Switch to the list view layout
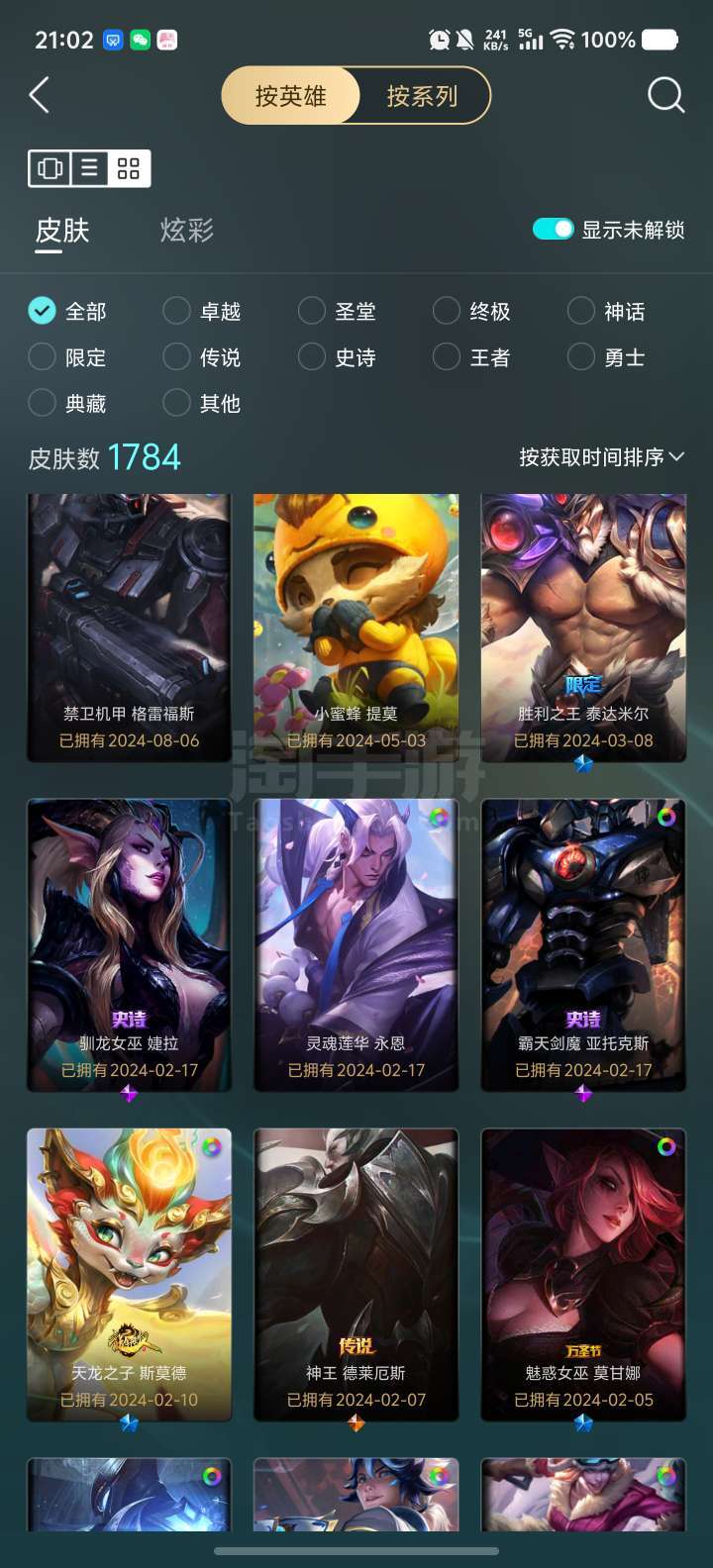 point(89,168)
